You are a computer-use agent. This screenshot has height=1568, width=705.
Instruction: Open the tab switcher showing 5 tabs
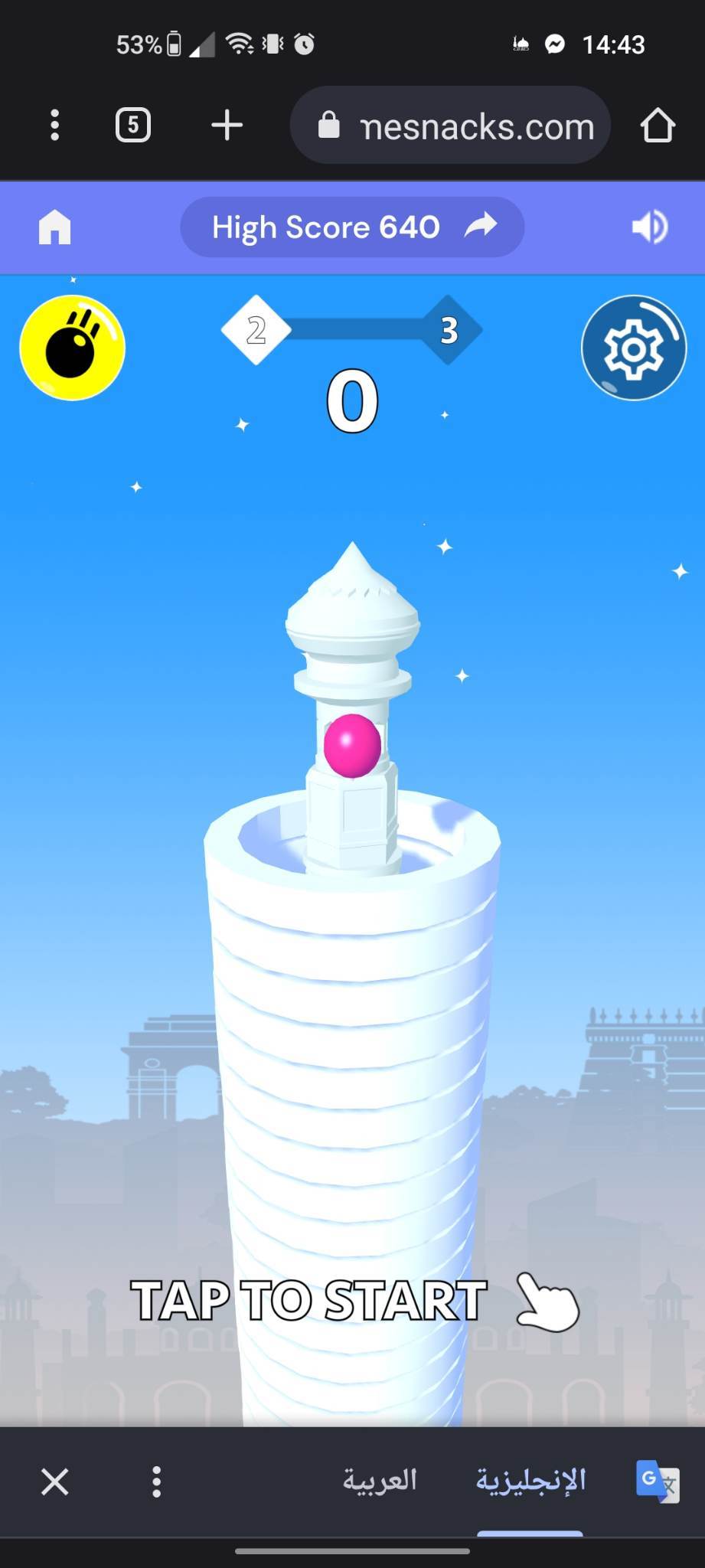[x=133, y=125]
